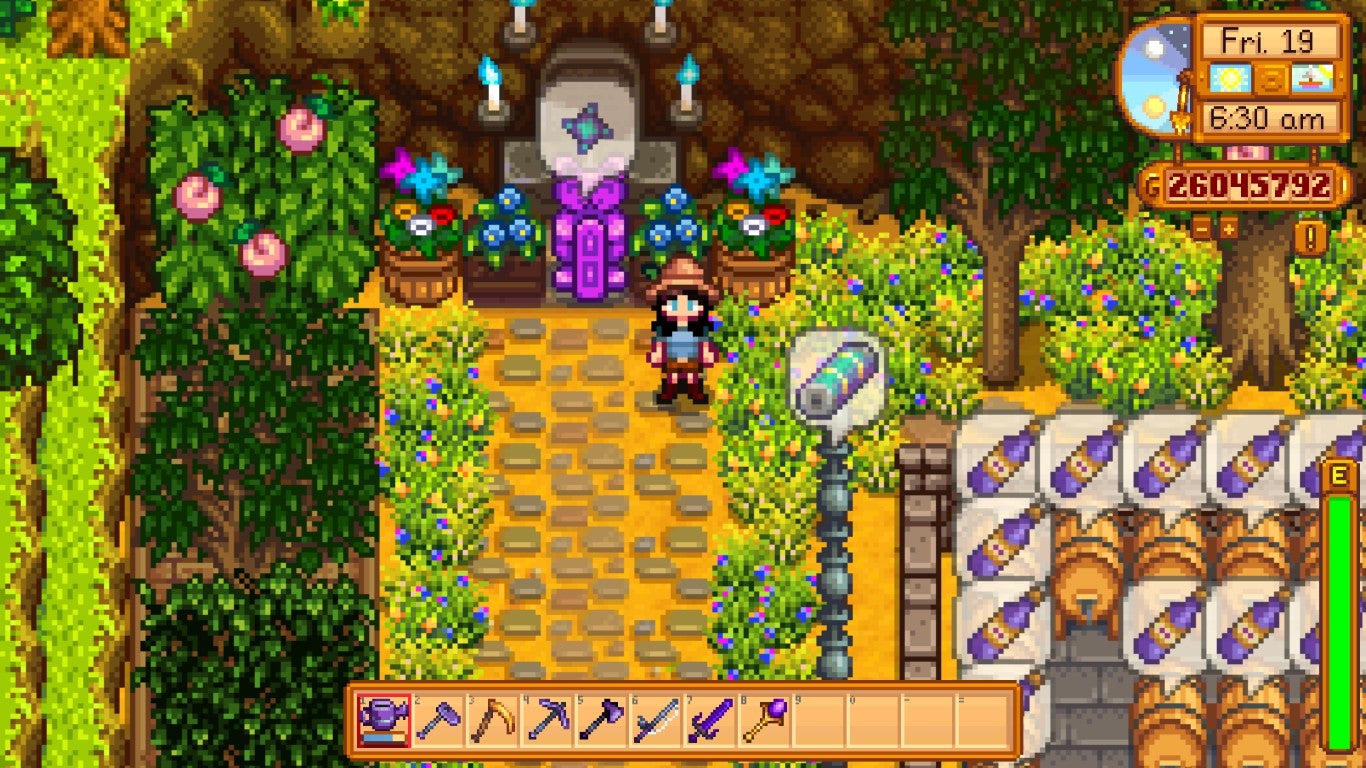Select the hoe in toolbar slot 2

438,721
